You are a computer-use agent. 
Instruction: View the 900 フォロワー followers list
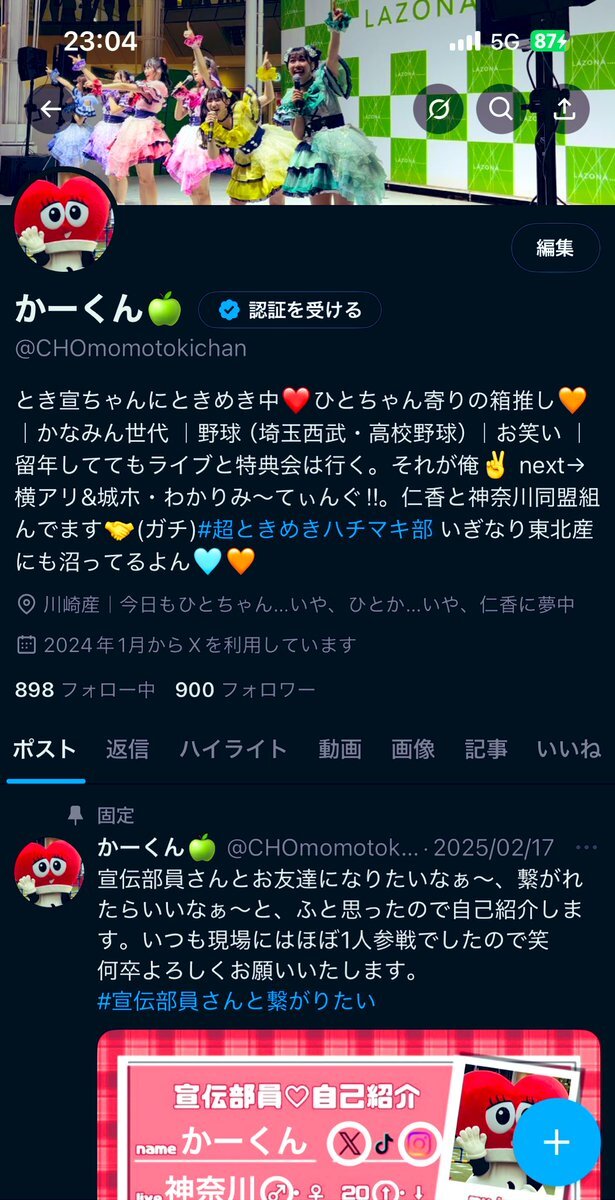coord(245,689)
